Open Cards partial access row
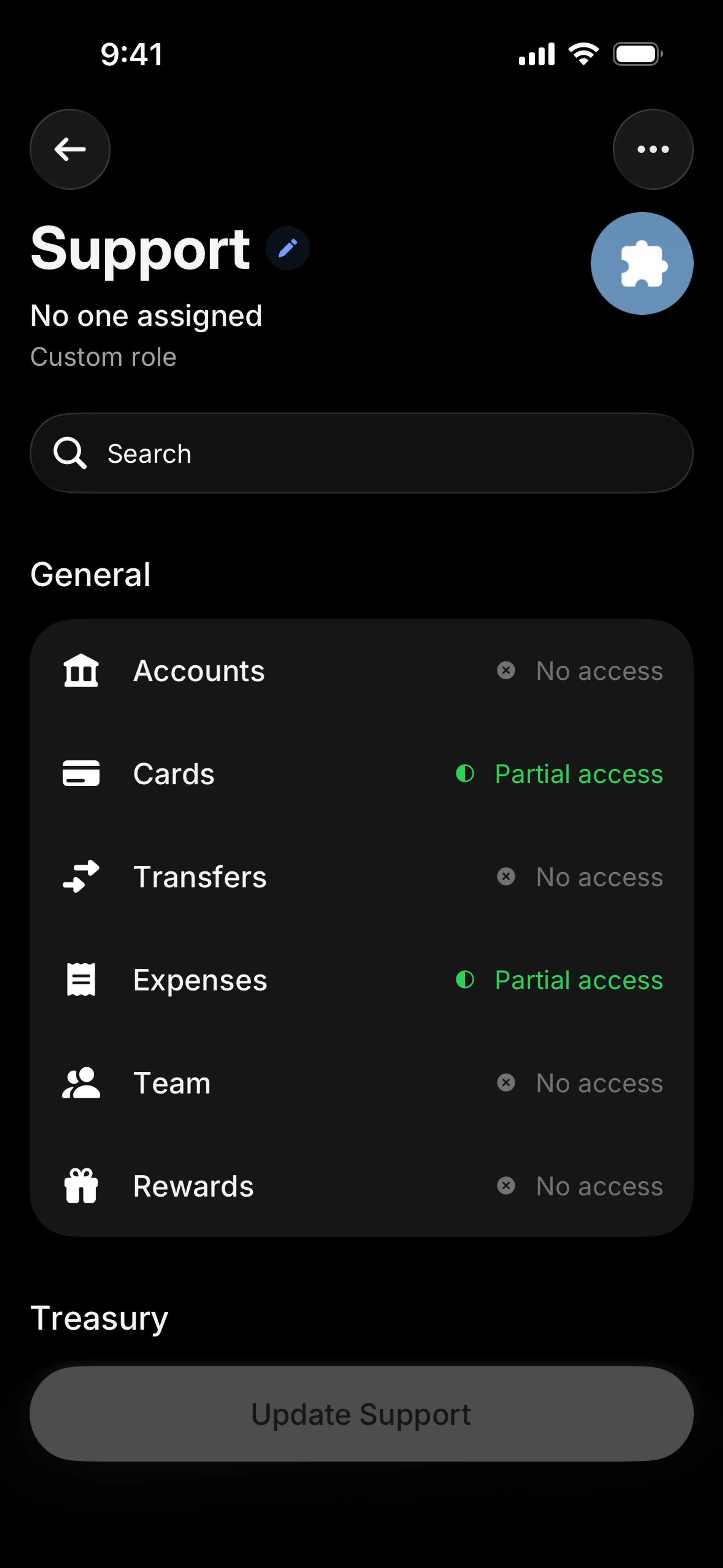Screen dimensions: 723x1568 [361, 774]
